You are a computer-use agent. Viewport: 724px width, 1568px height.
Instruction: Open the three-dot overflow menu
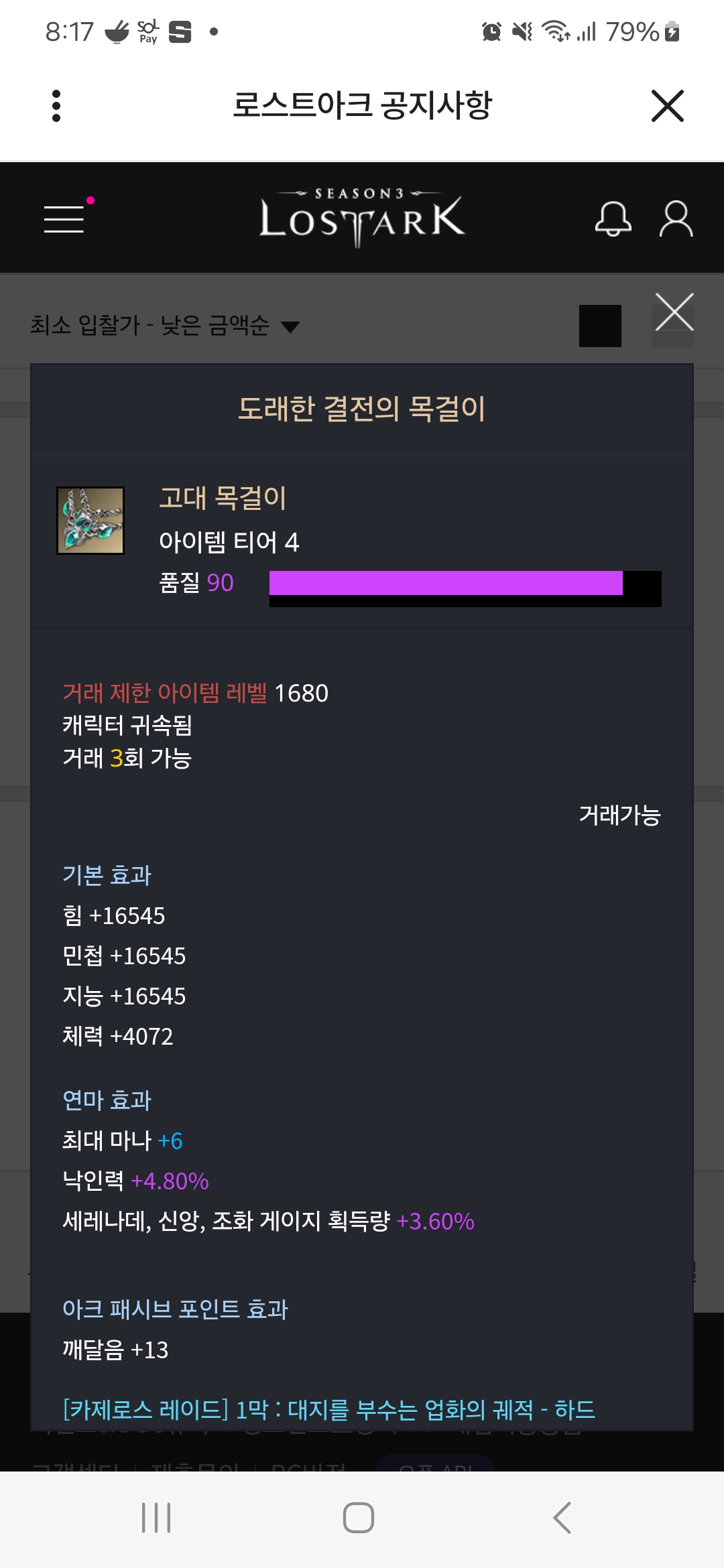pyautogui.click(x=56, y=106)
